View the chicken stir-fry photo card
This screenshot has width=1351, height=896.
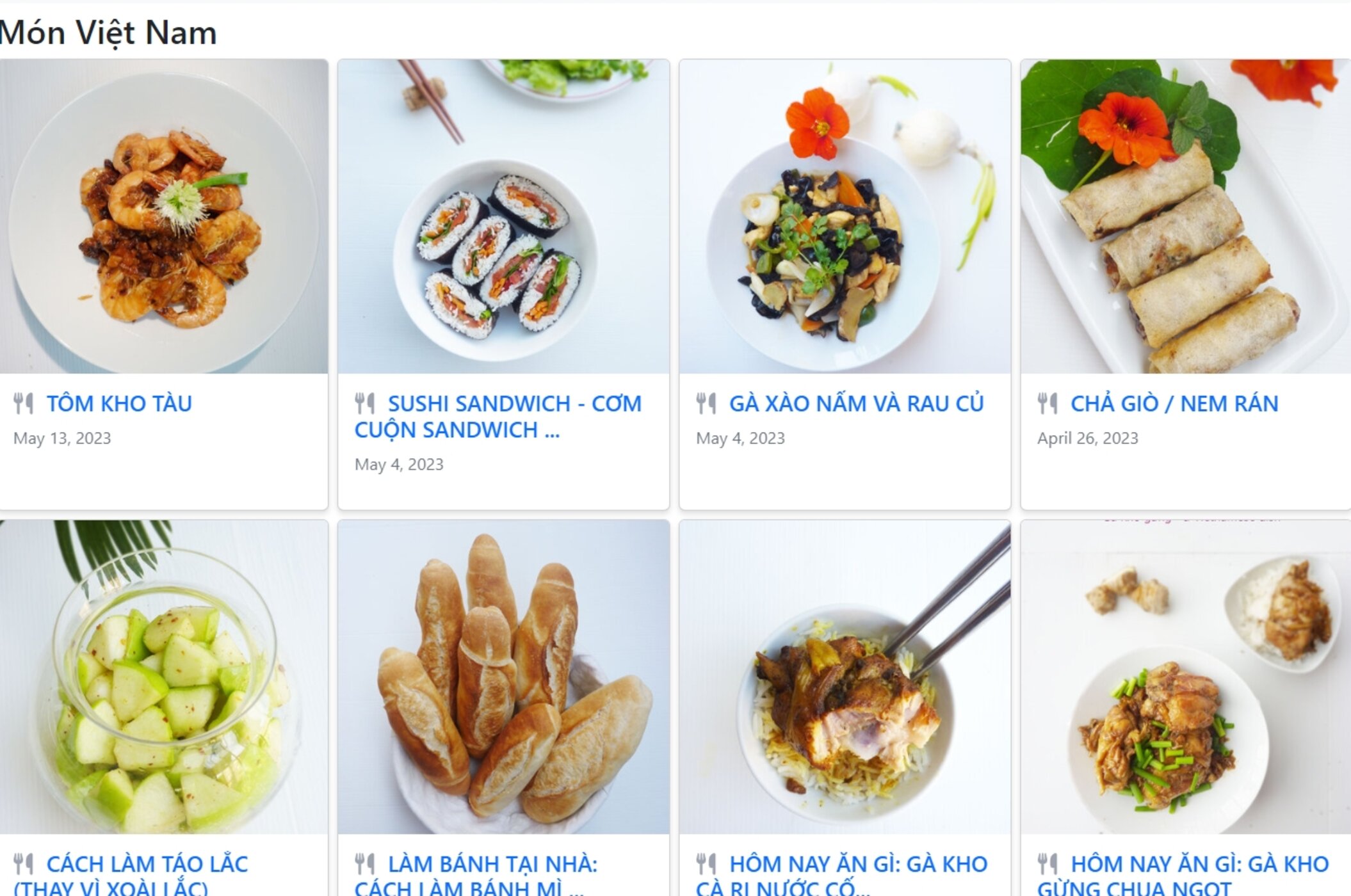click(845, 216)
